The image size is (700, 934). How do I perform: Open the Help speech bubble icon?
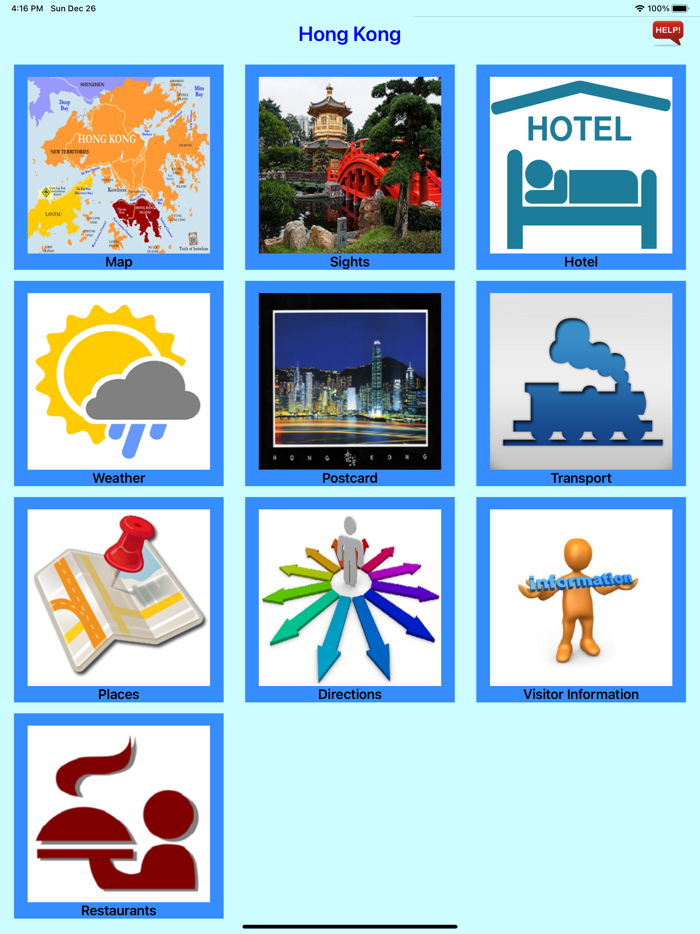point(667,33)
